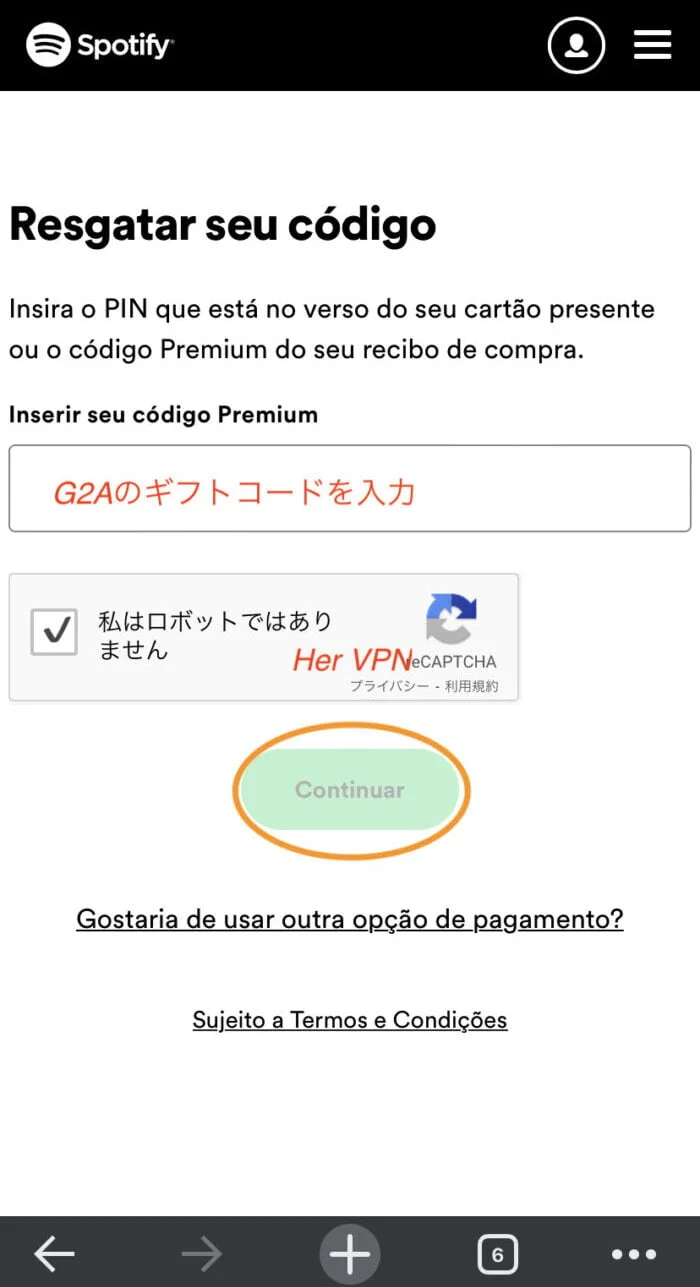Image resolution: width=700 pixels, height=1287 pixels.
Task: Open the hamburger menu
Action: (652, 45)
